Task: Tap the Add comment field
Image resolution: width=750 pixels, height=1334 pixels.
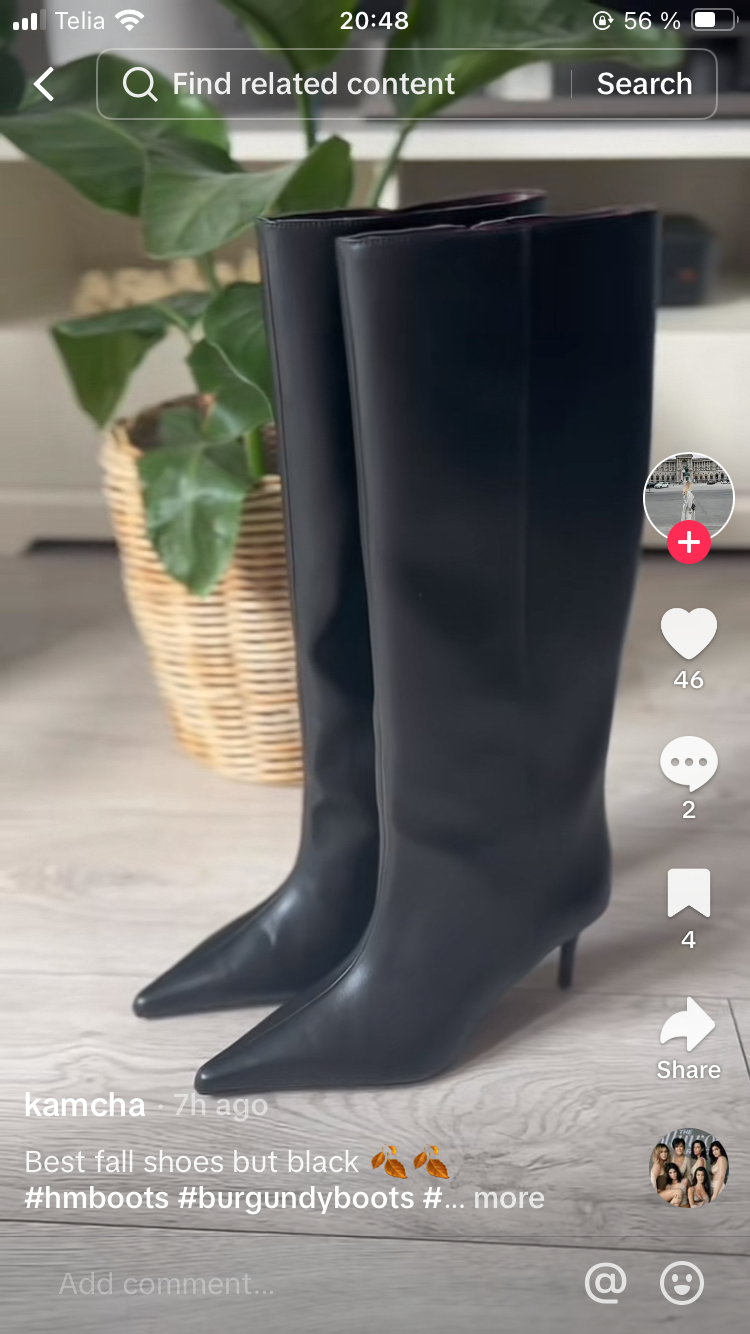Action: pyautogui.click(x=166, y=1284)
